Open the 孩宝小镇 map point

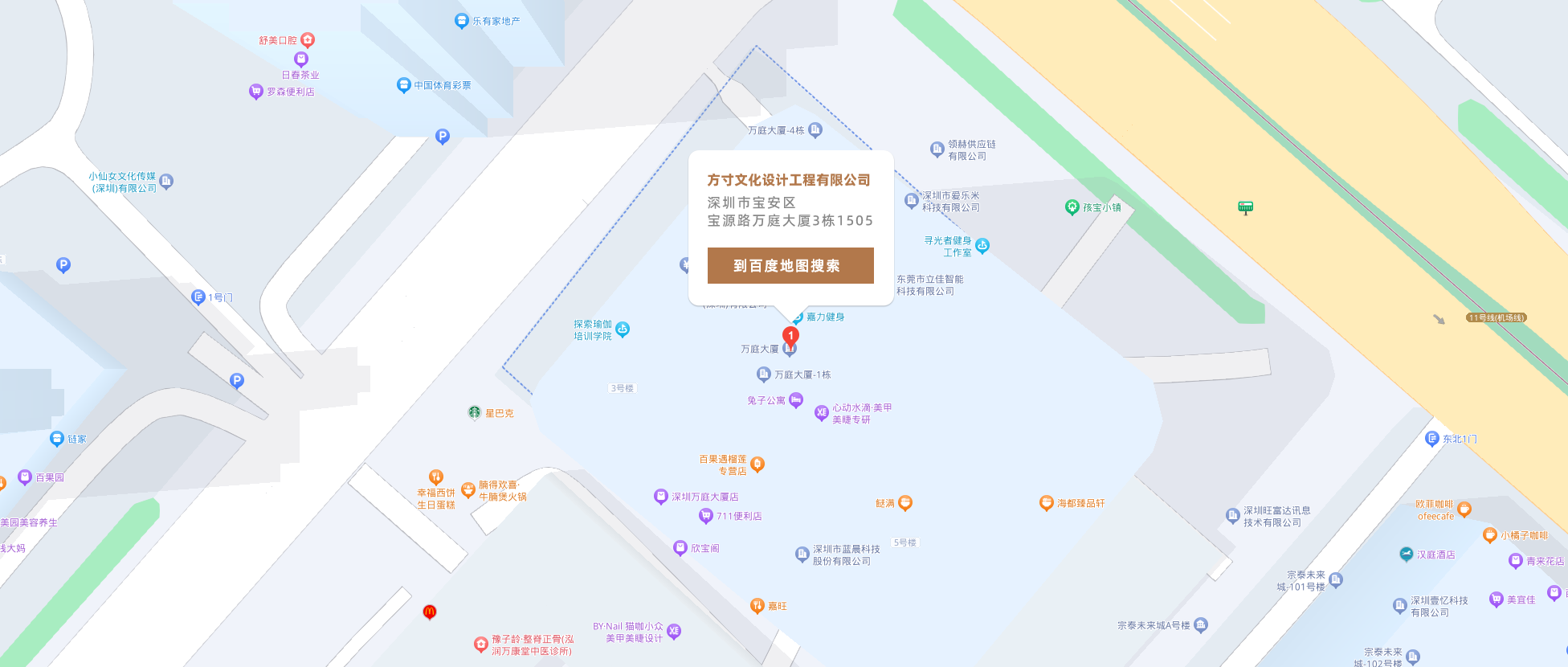pos(1072,207)
